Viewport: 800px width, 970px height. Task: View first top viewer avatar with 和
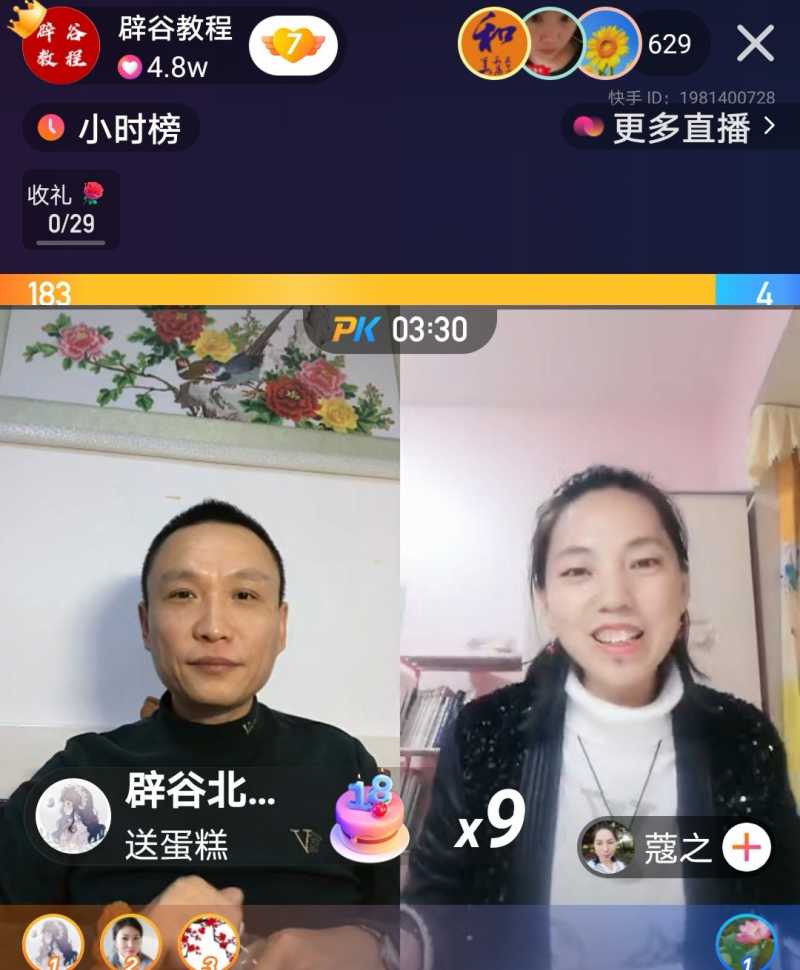pos(493,43)
